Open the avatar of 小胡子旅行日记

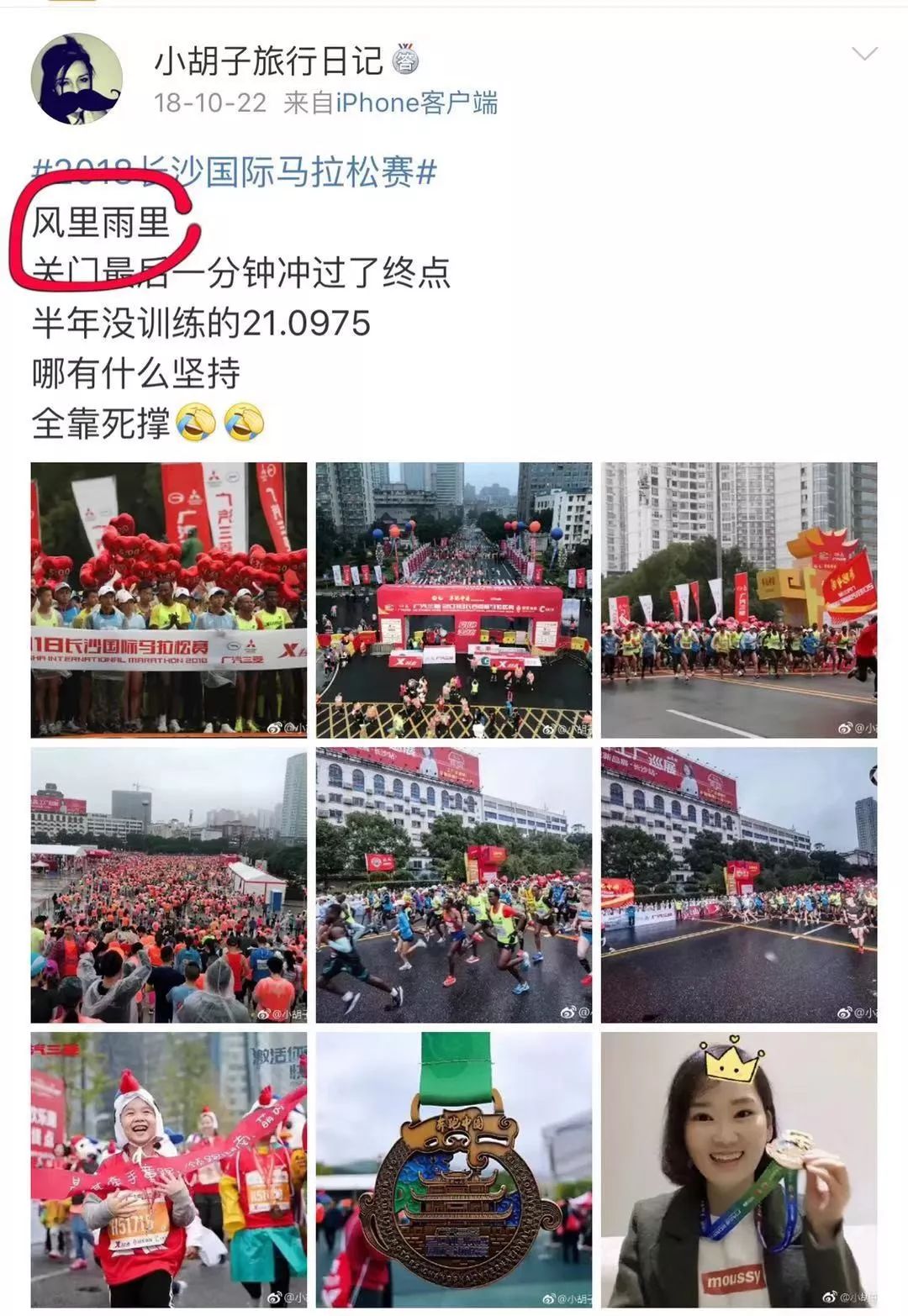[77, 80]
